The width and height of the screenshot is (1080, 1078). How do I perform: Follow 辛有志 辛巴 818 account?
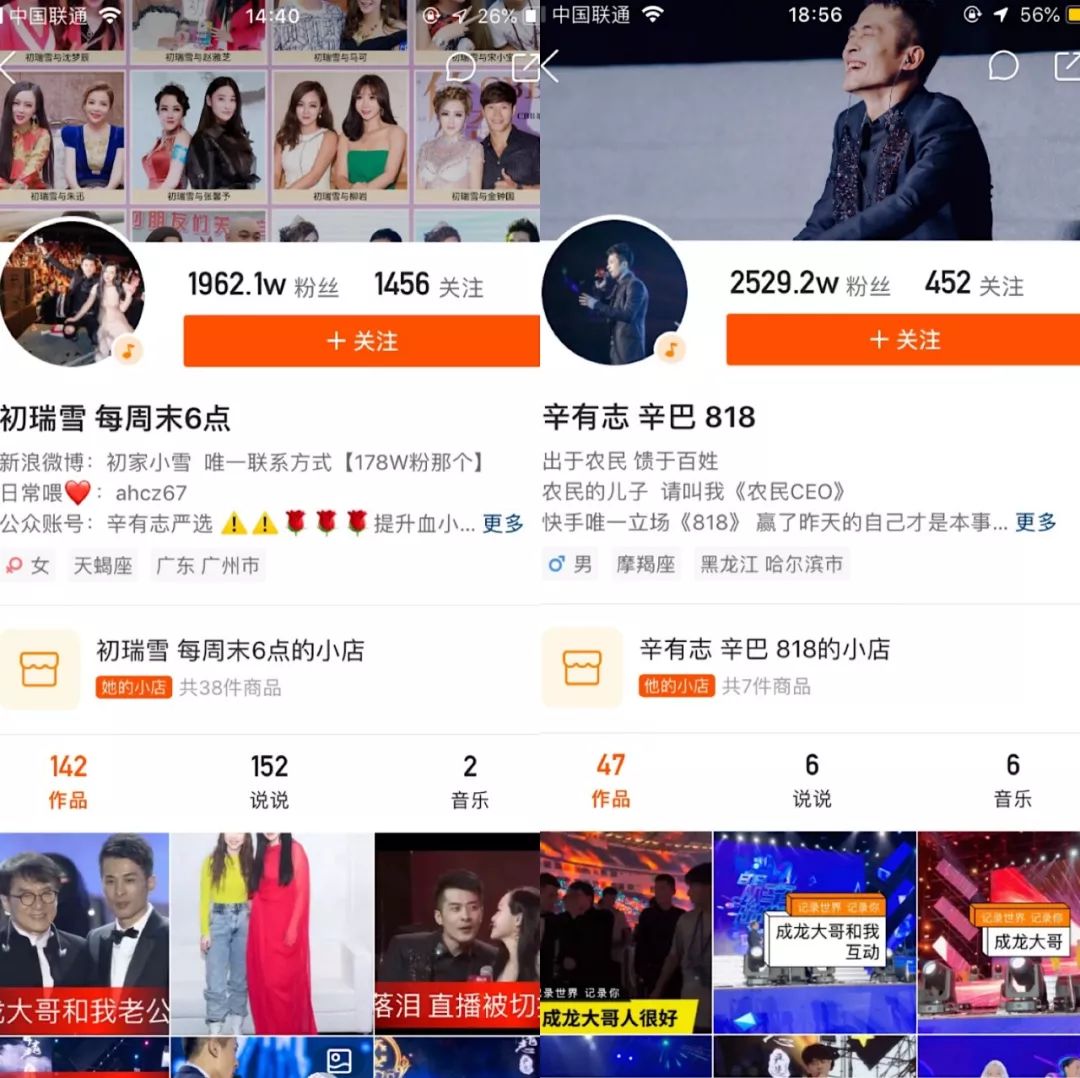coord(903,340)
